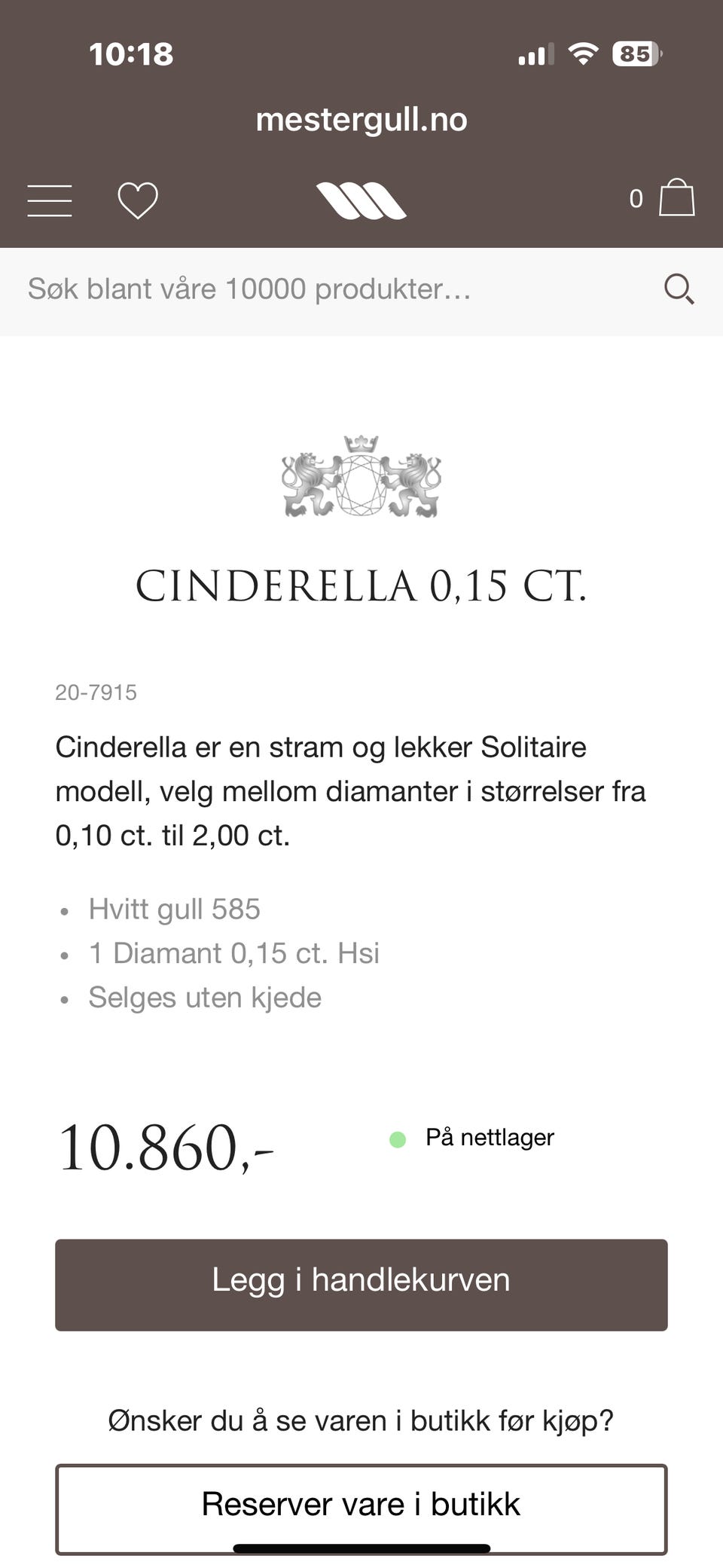
Task: Click the '1 Diamant 0,15 ct. Hsi' specification
Action: [234, 952]
